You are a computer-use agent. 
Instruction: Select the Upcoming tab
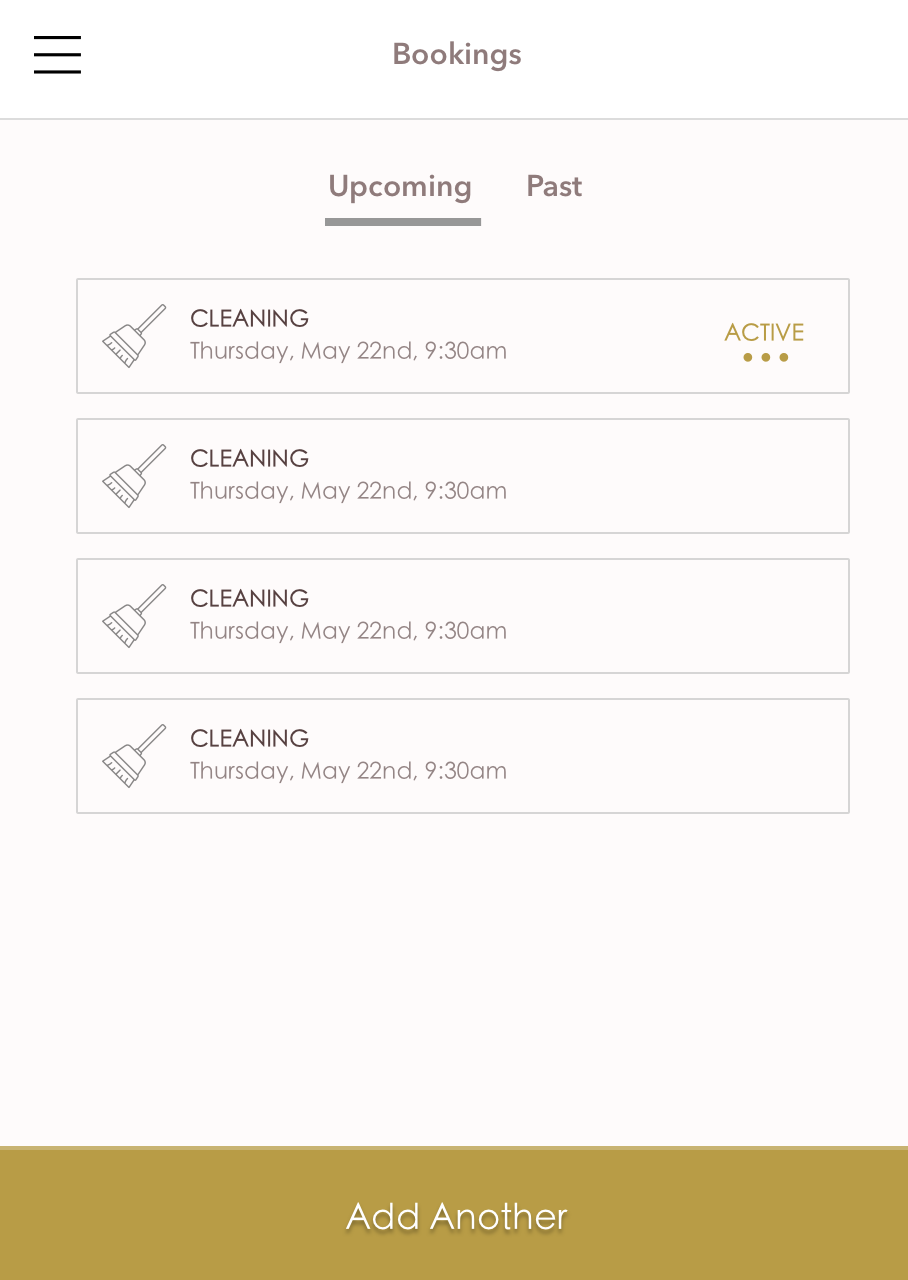click(400, 187)
